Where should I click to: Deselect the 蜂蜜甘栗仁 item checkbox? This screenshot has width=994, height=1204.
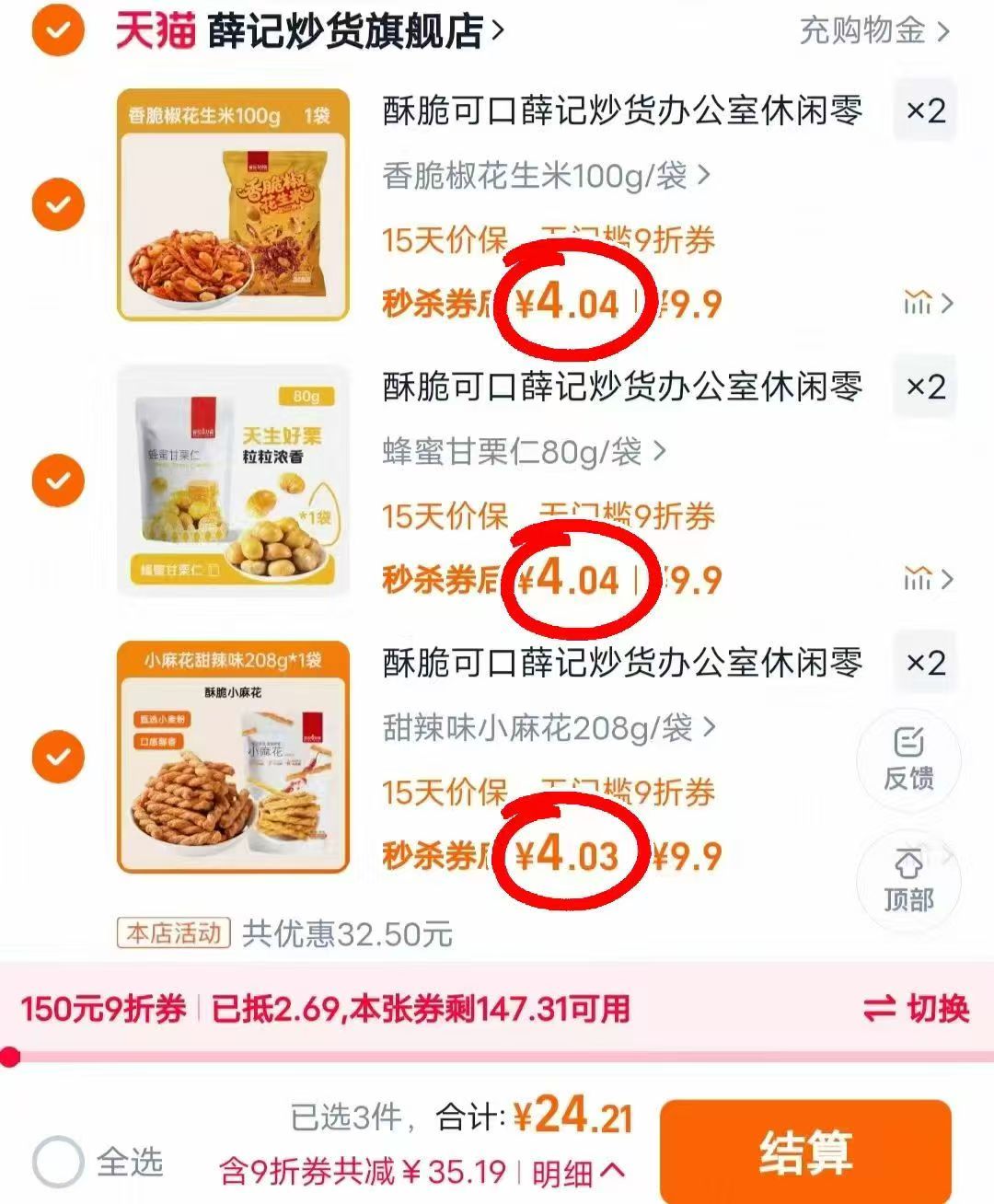point(57,480)
